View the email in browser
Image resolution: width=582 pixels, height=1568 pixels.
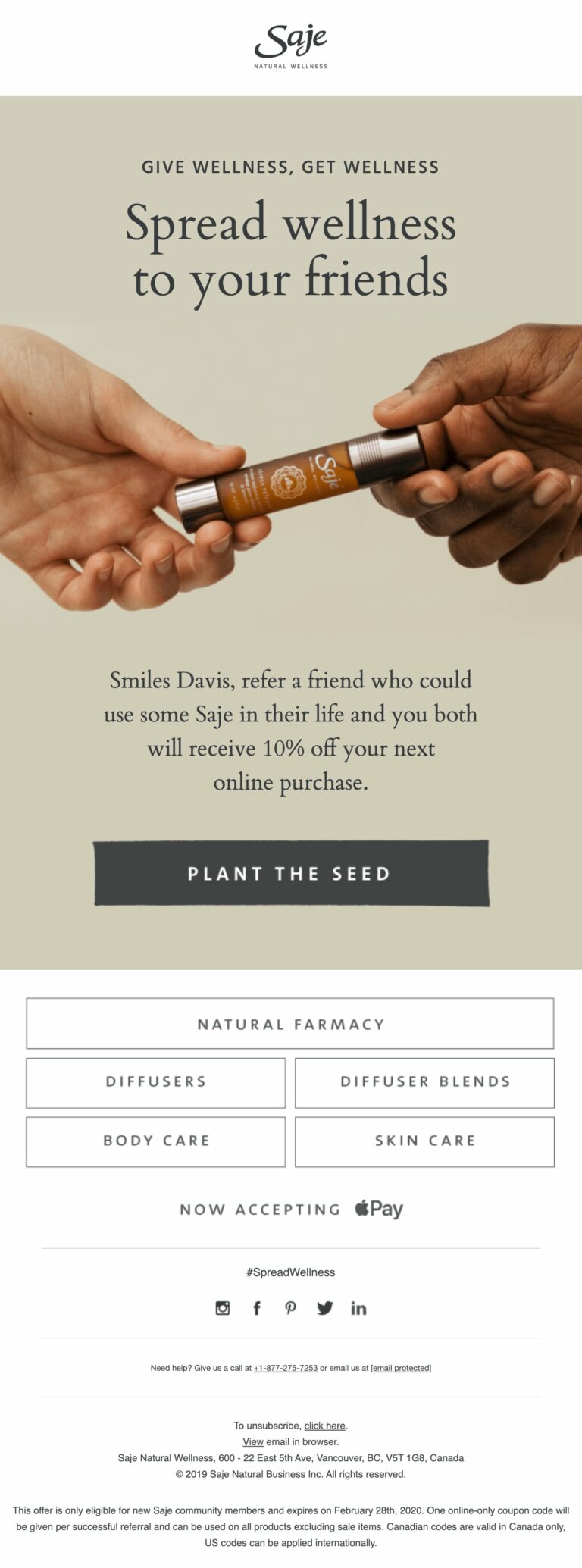(252, 1441)
